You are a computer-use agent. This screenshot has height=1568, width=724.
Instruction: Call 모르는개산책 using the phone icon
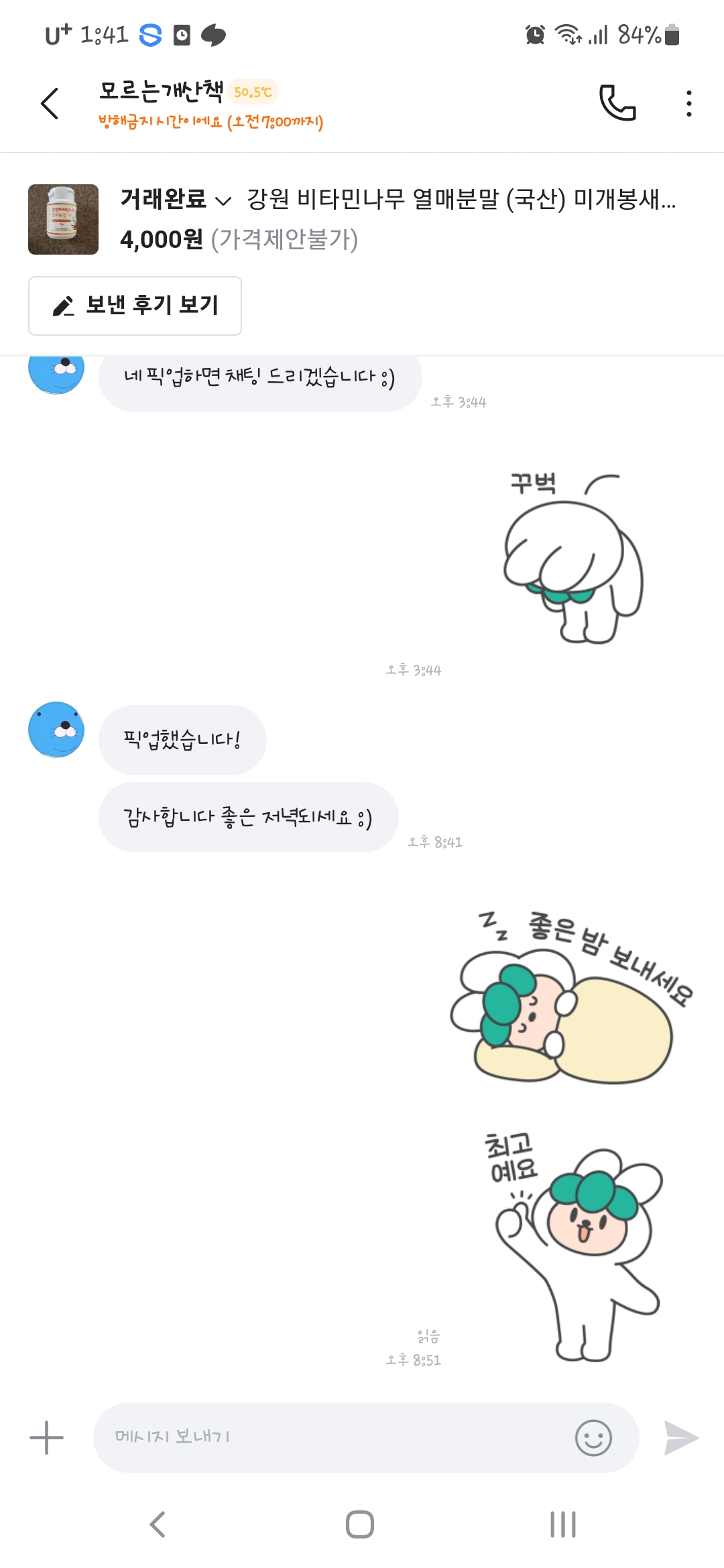tap(617, 103)
